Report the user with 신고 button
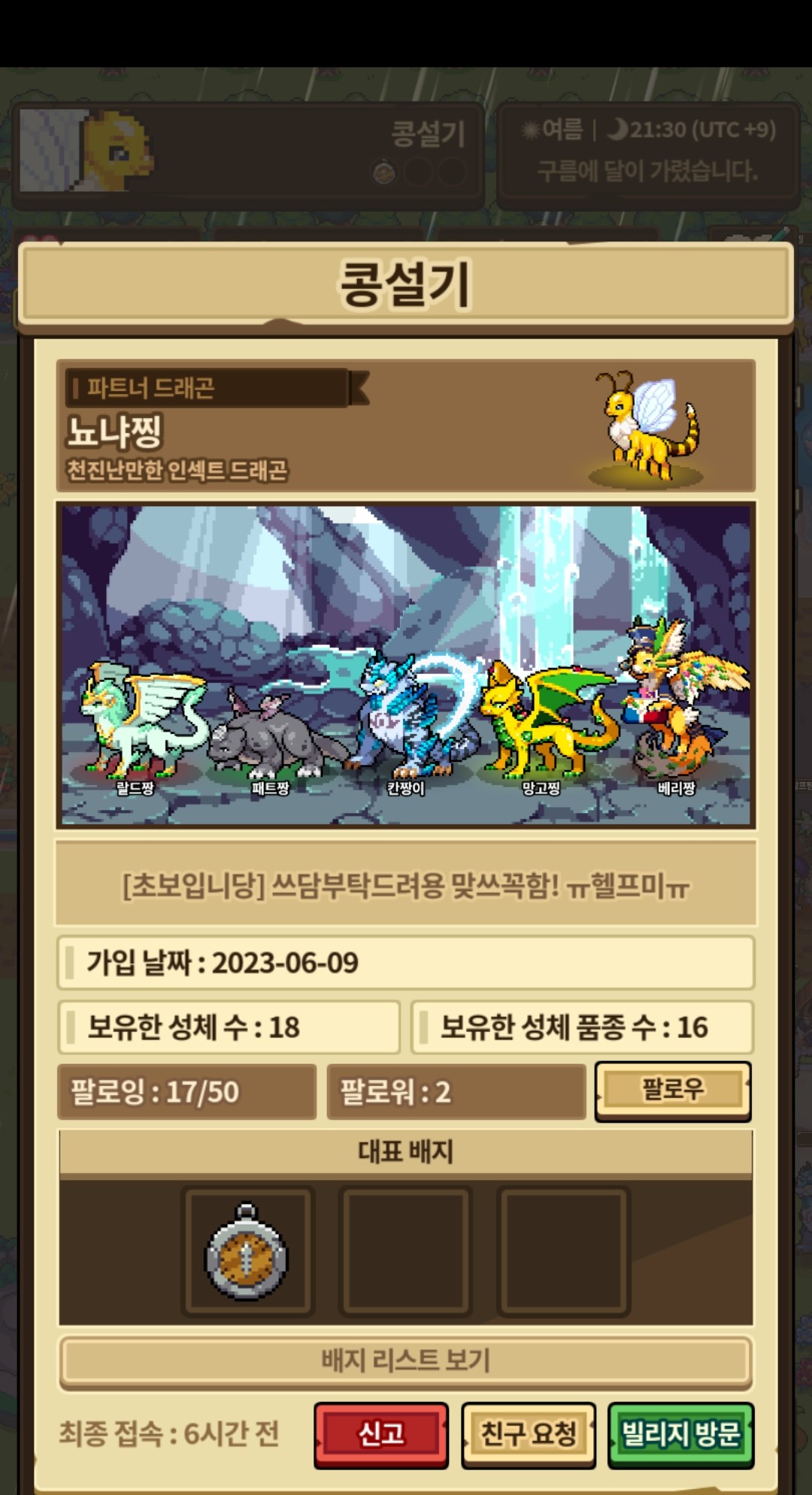The image size is (812, 1495). 381,1435
